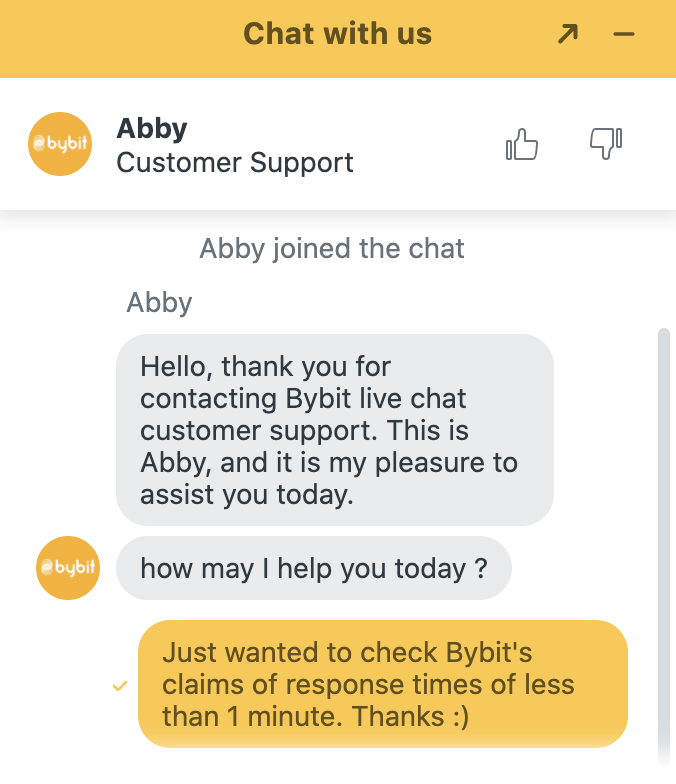Rate Abby with a thumbs up
The image size is (676, 784).
click(522, 145)
